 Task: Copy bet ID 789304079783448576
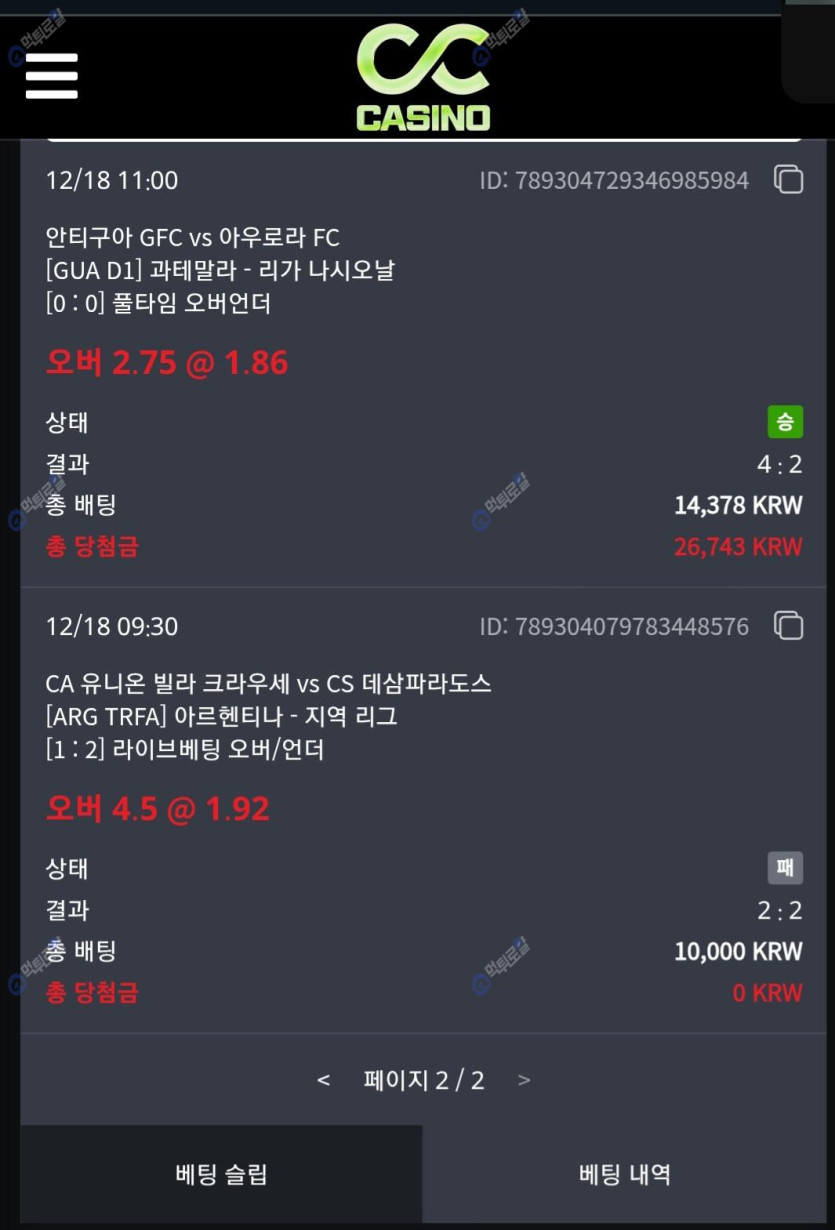(x=788, y=626)
